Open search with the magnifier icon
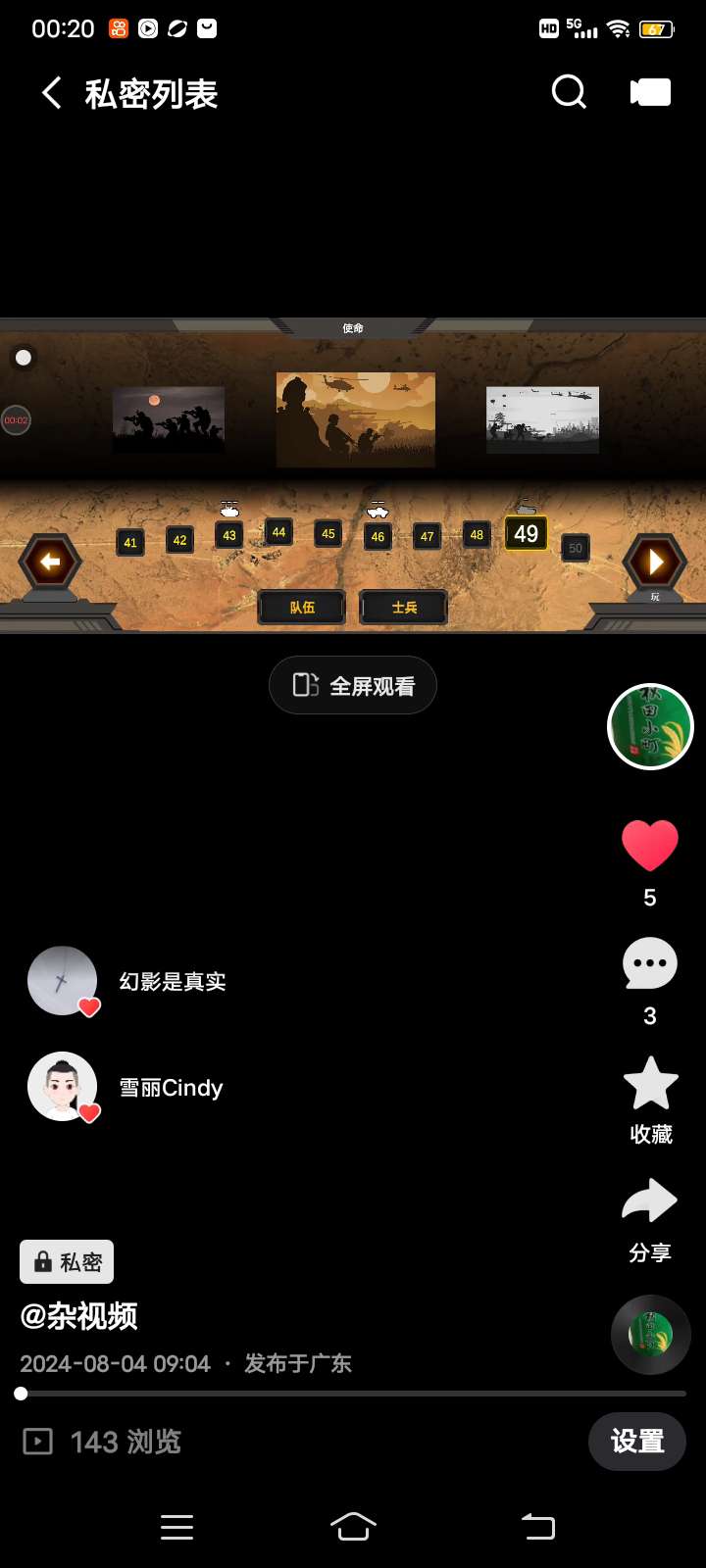Viewport: 706px width, 1568px height. pos(569,92)
